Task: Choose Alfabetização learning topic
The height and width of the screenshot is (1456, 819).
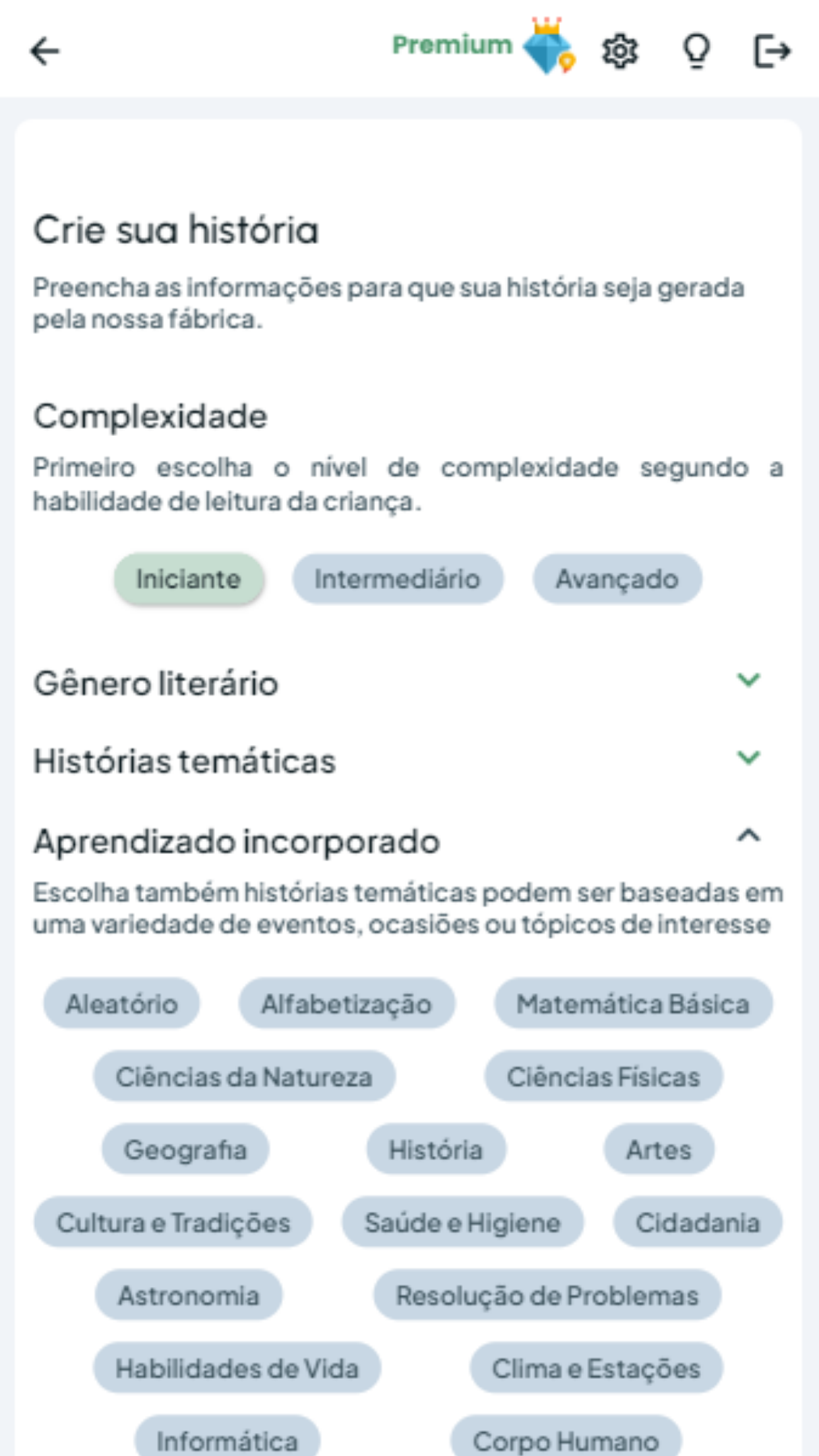Action: (x=346, y=1004)
